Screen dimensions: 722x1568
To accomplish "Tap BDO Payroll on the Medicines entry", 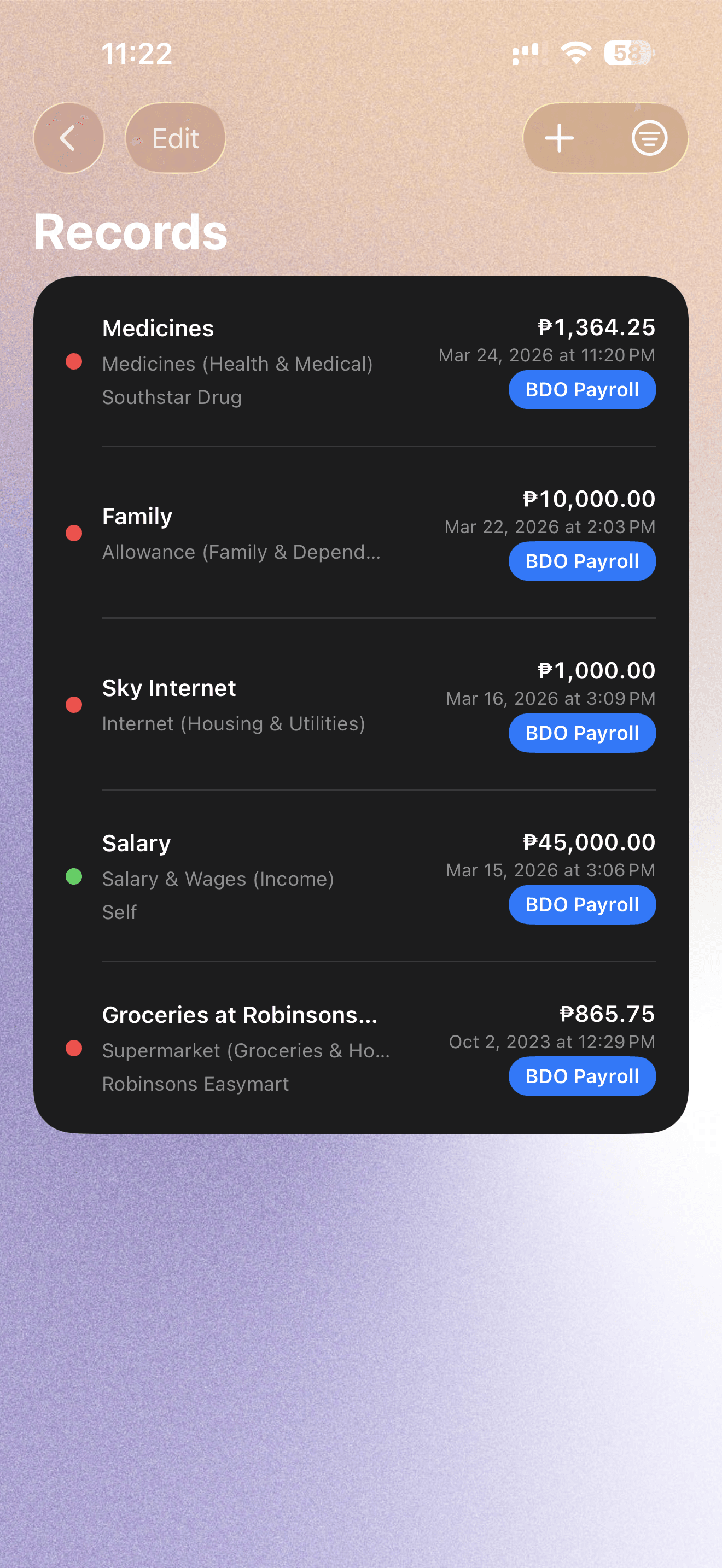I will coord(581,390).
